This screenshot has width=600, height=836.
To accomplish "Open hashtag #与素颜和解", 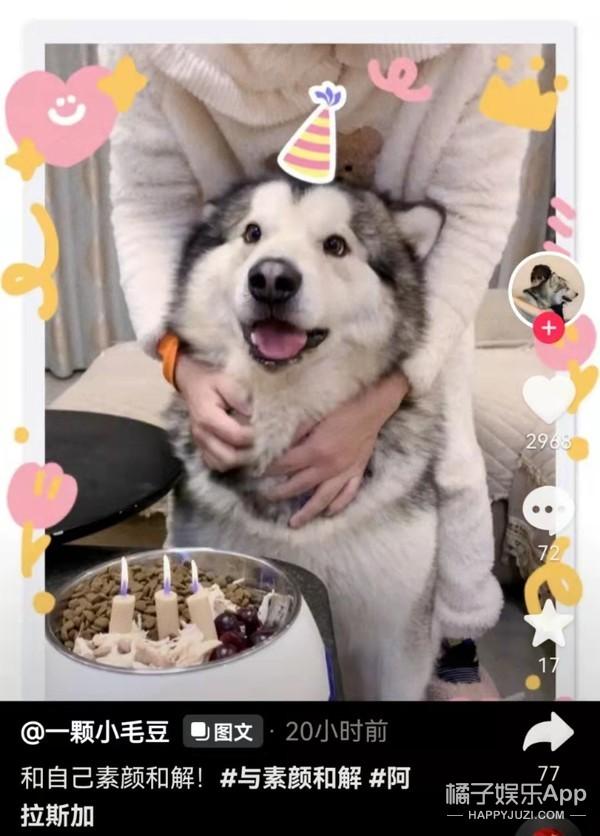I will coord(284,777).
